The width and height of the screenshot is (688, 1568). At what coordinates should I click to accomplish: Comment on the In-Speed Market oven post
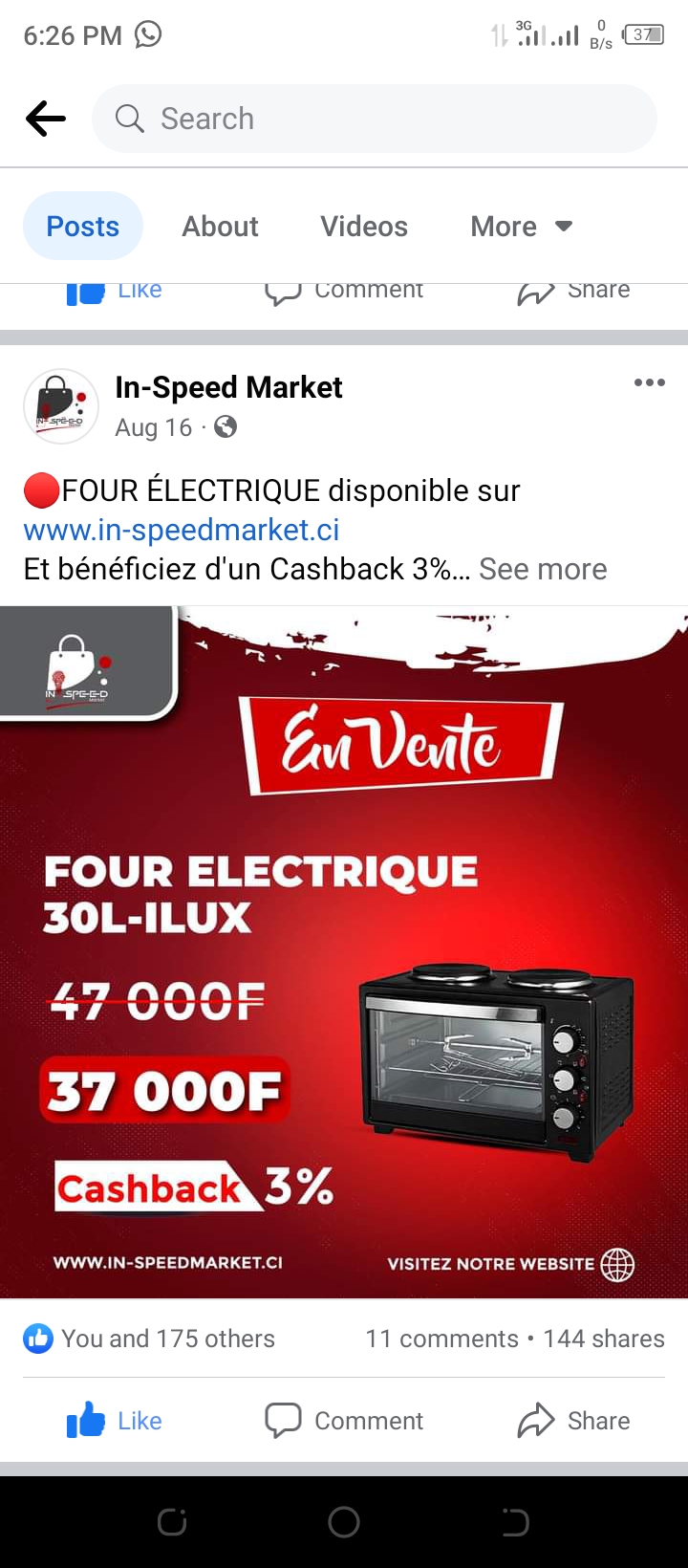[x=344, y=1421]
